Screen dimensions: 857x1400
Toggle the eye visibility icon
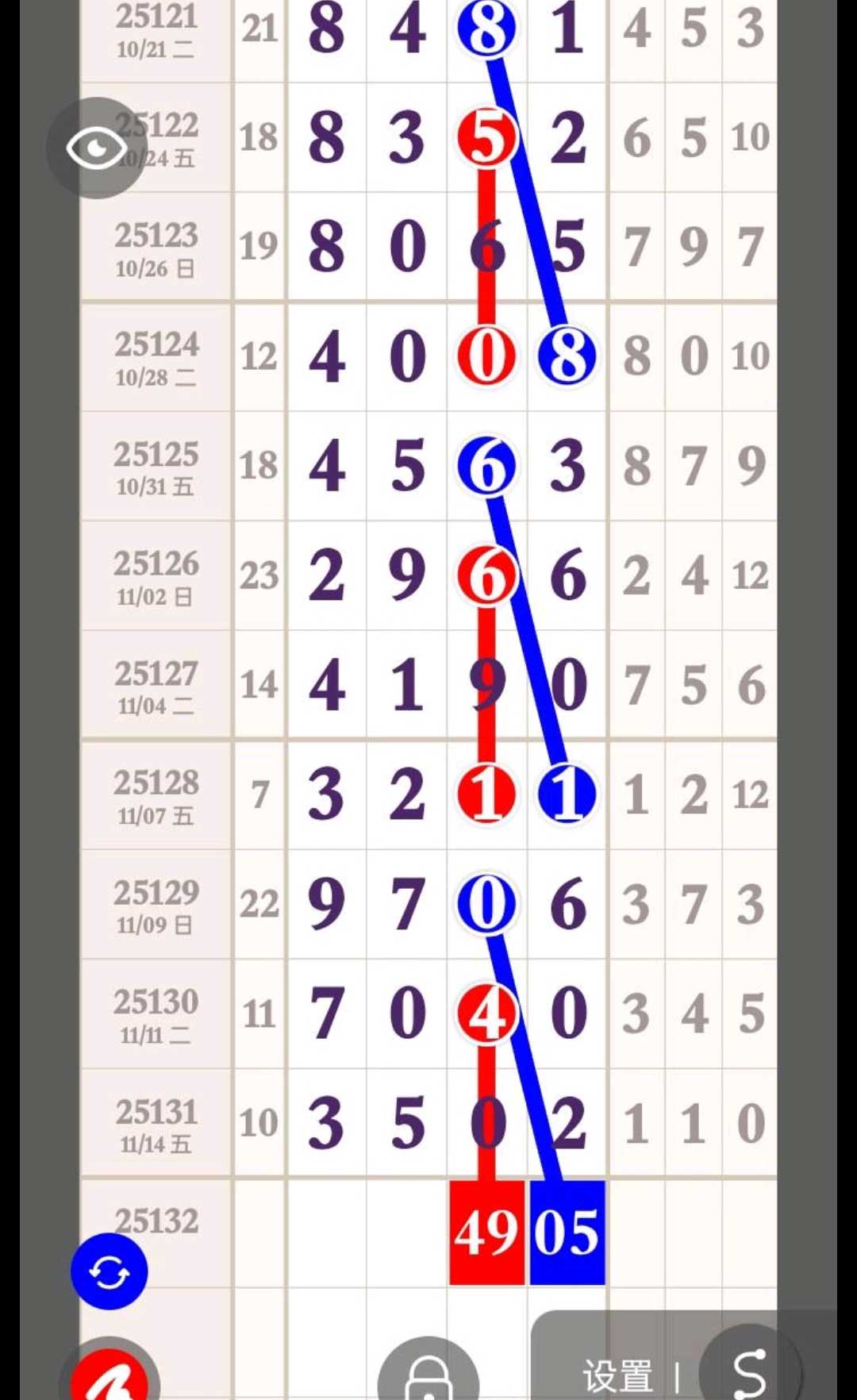[97, 148]
